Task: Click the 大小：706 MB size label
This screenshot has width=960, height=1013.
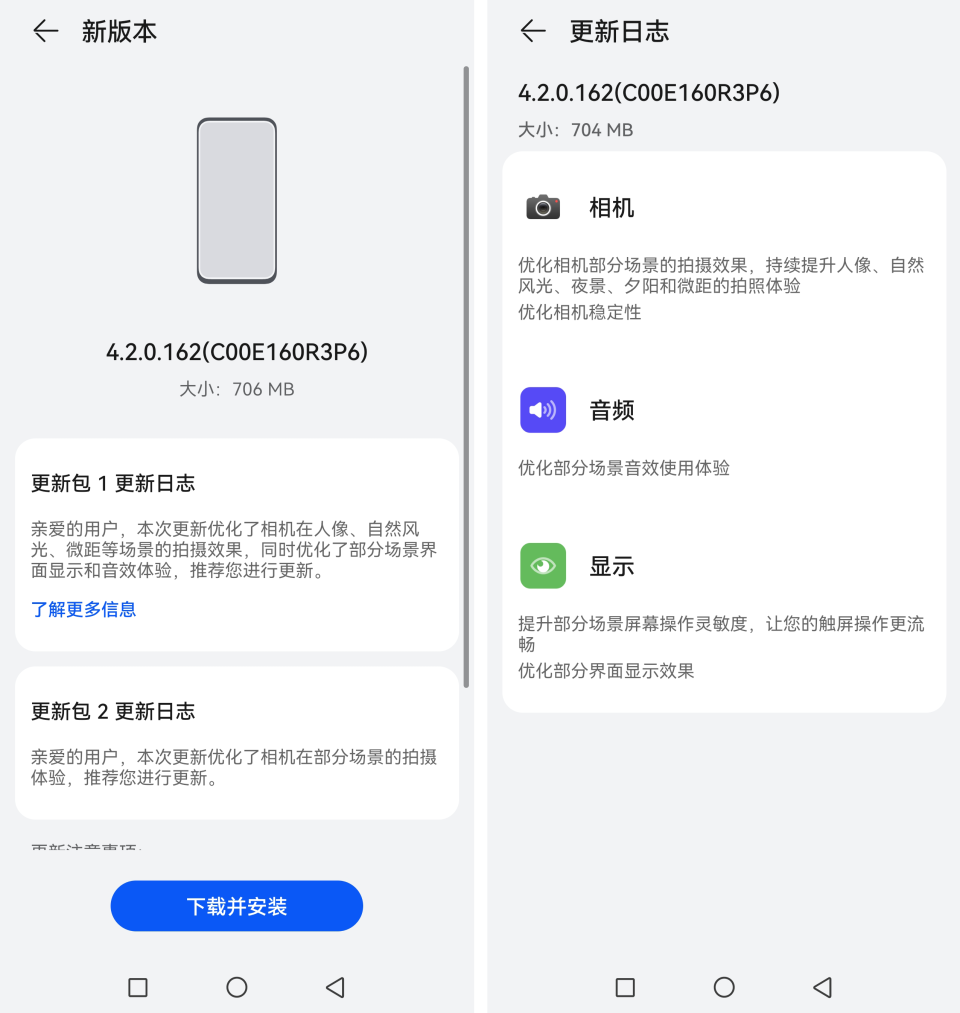Action: click(236, 389)
